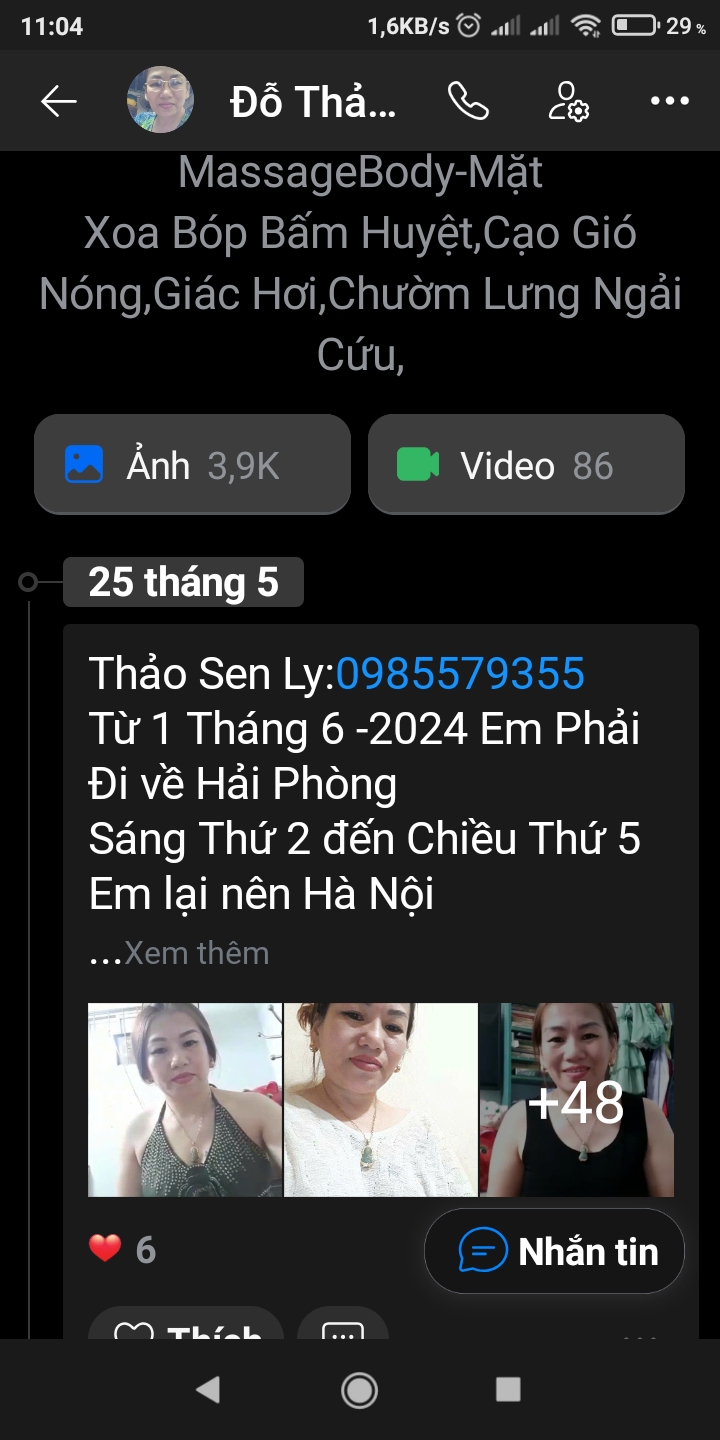Open the Nhắn tin message bubble icon
Viewport: 720px width, 1440px height.
[478, 1250]
